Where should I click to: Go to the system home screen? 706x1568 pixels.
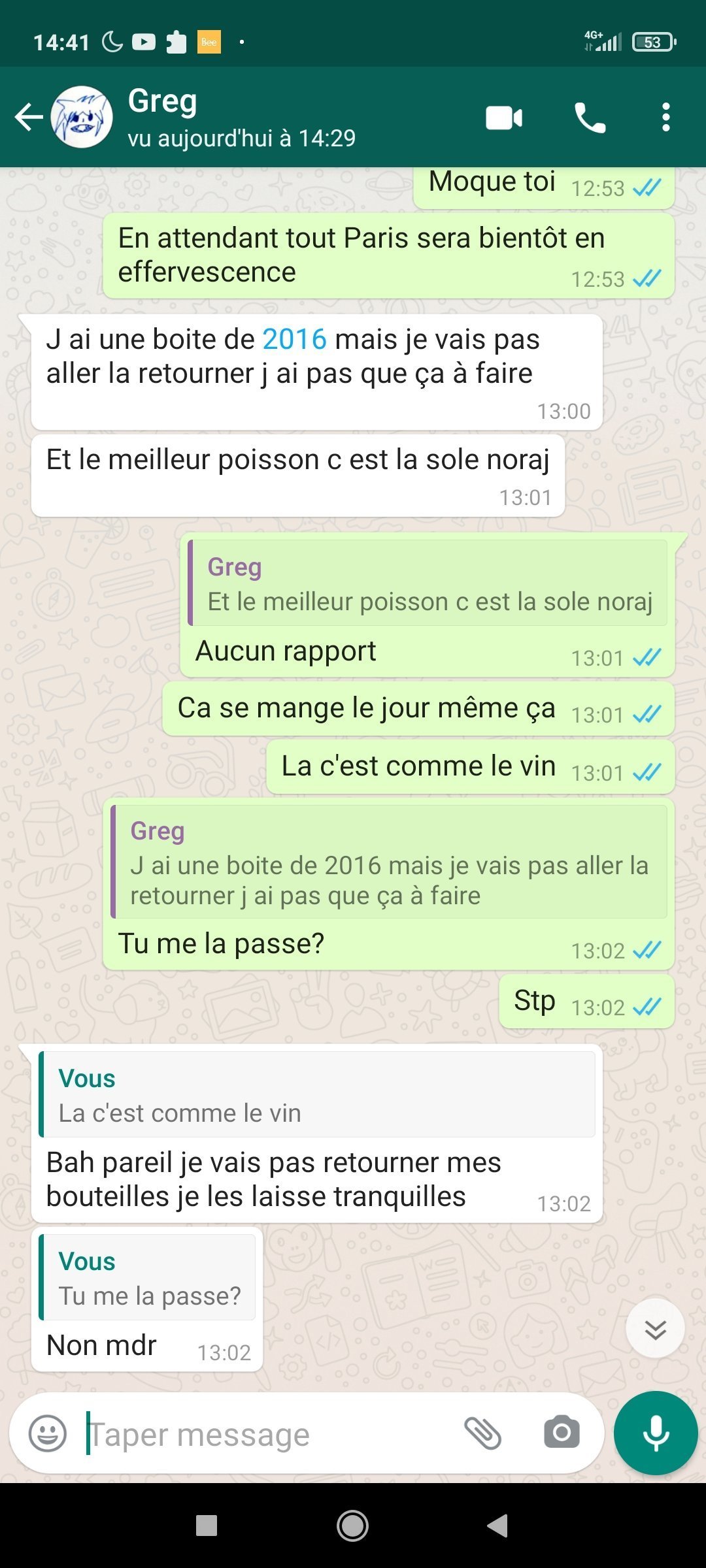[x=352, y=1526]
